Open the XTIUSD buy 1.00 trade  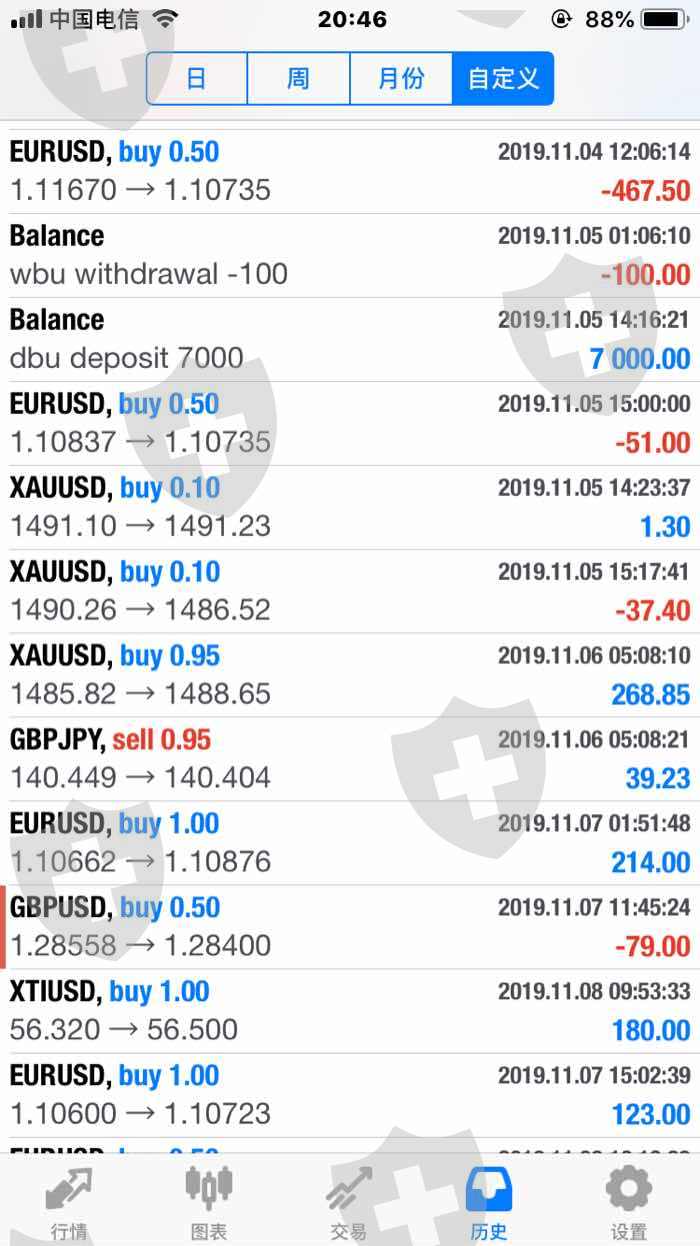pyautogui.click(x=350, y=1011)
